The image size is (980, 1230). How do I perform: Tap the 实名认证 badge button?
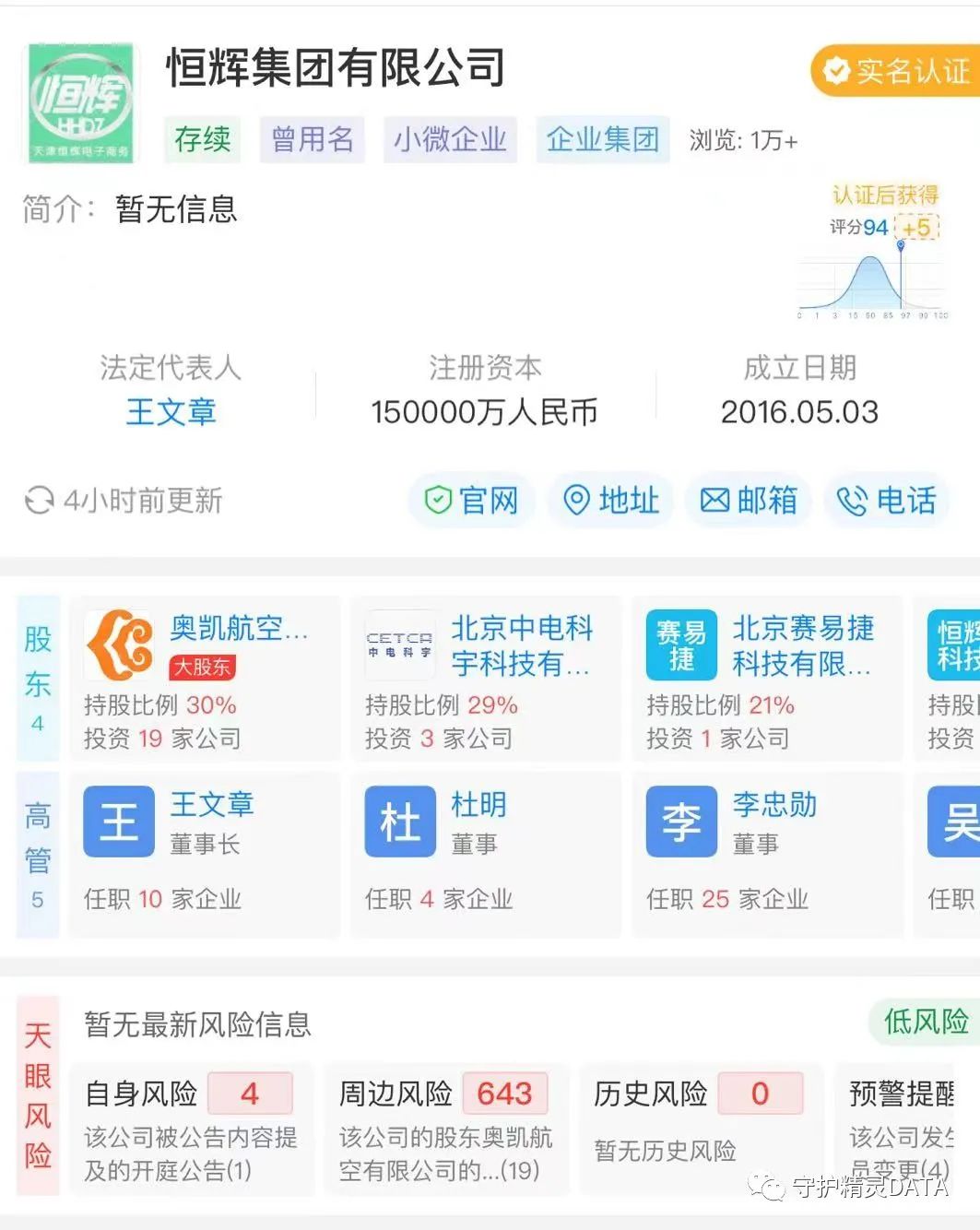pyautogui.click(x=896, y=71)
